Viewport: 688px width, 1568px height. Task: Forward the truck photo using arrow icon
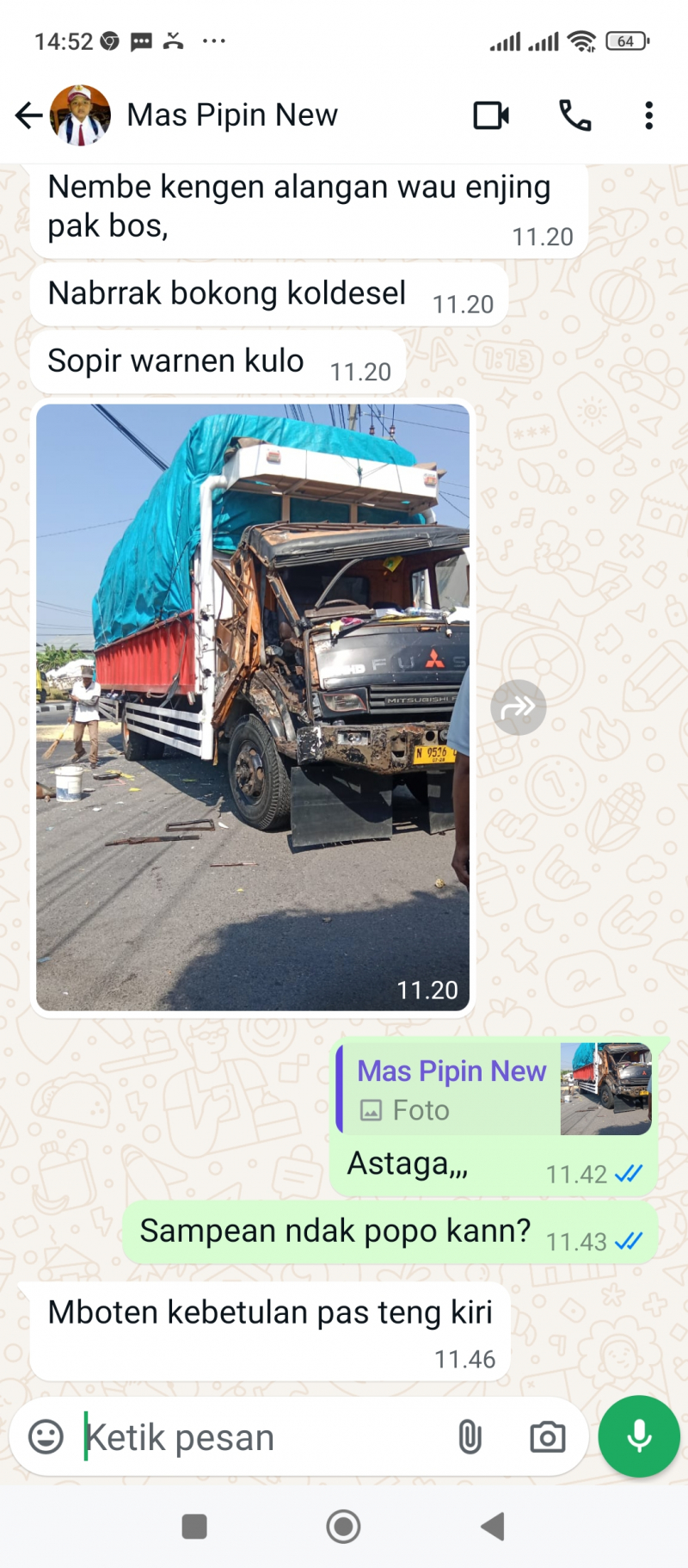click(518, 707)
